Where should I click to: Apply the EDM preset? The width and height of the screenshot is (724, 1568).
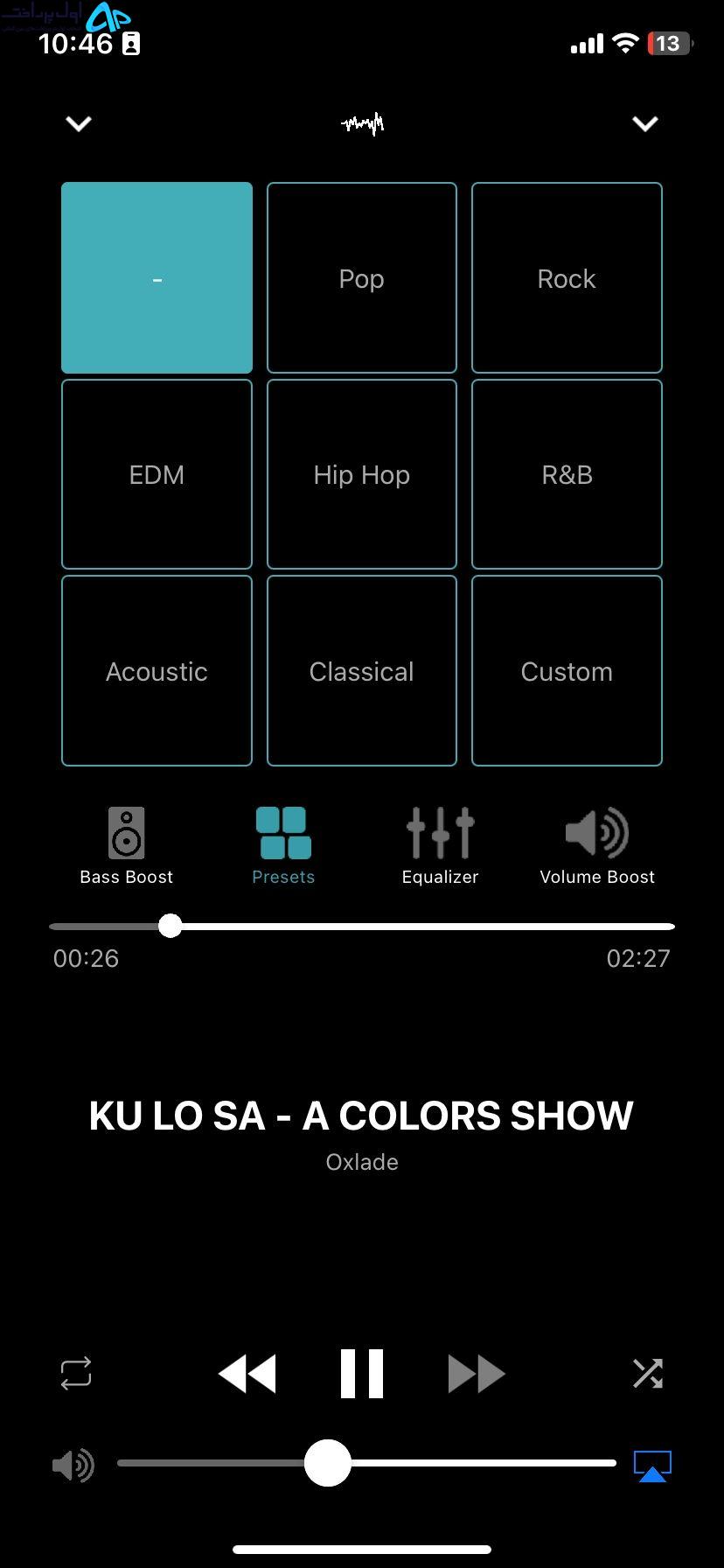[157, 474]
